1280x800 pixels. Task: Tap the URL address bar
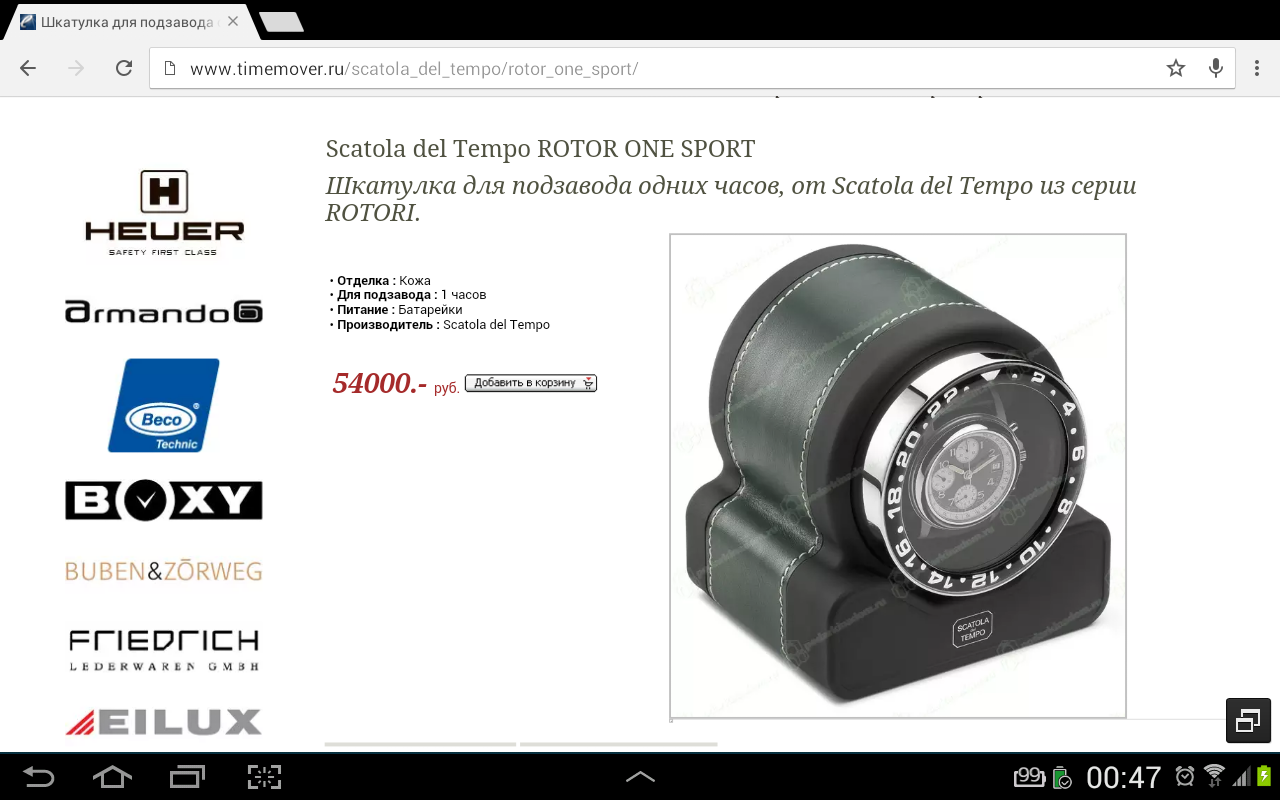pyautogui.click(x=650, y=69)
